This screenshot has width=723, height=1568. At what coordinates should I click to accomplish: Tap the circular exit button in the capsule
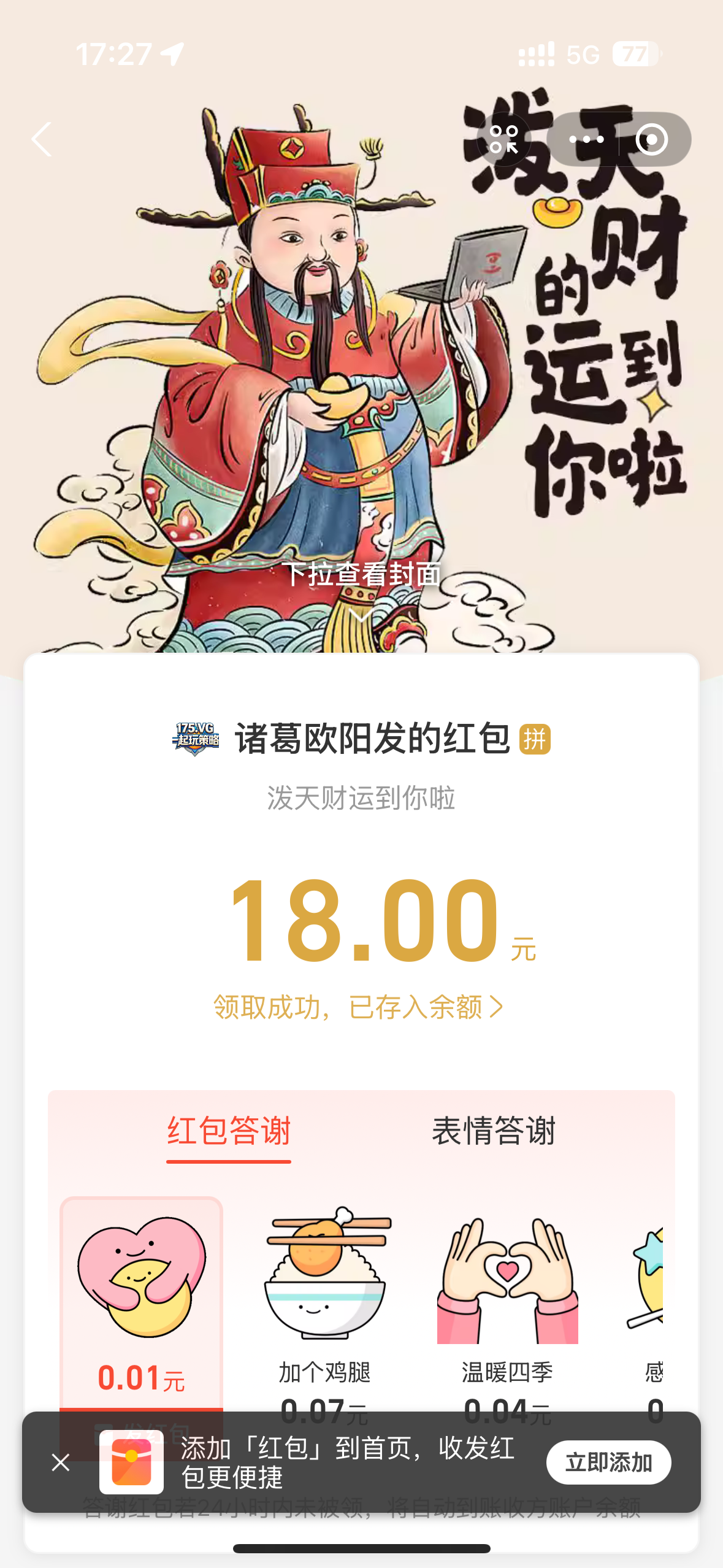[x=652, y=140]
